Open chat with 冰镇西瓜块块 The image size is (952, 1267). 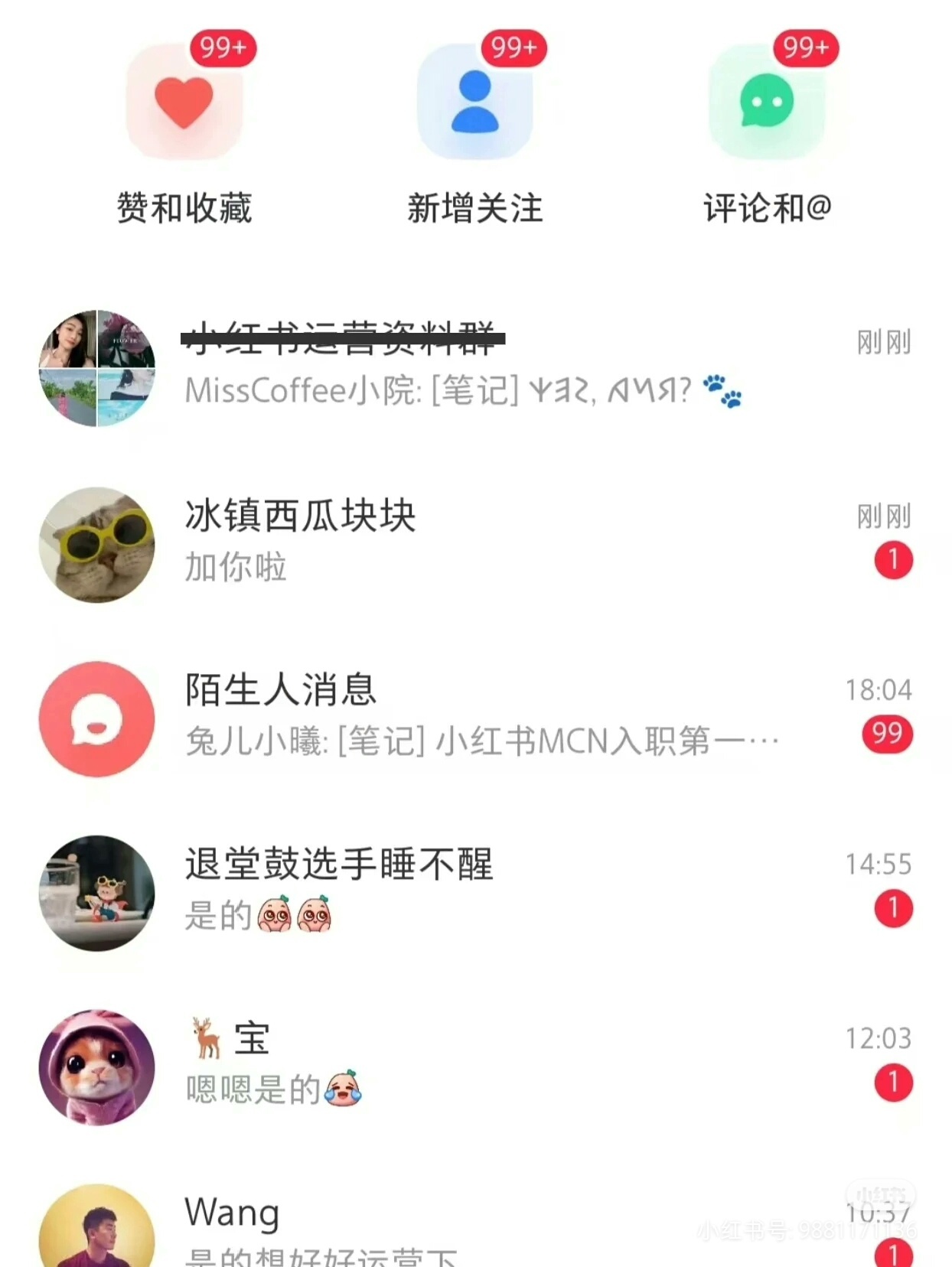pos(474,542)
